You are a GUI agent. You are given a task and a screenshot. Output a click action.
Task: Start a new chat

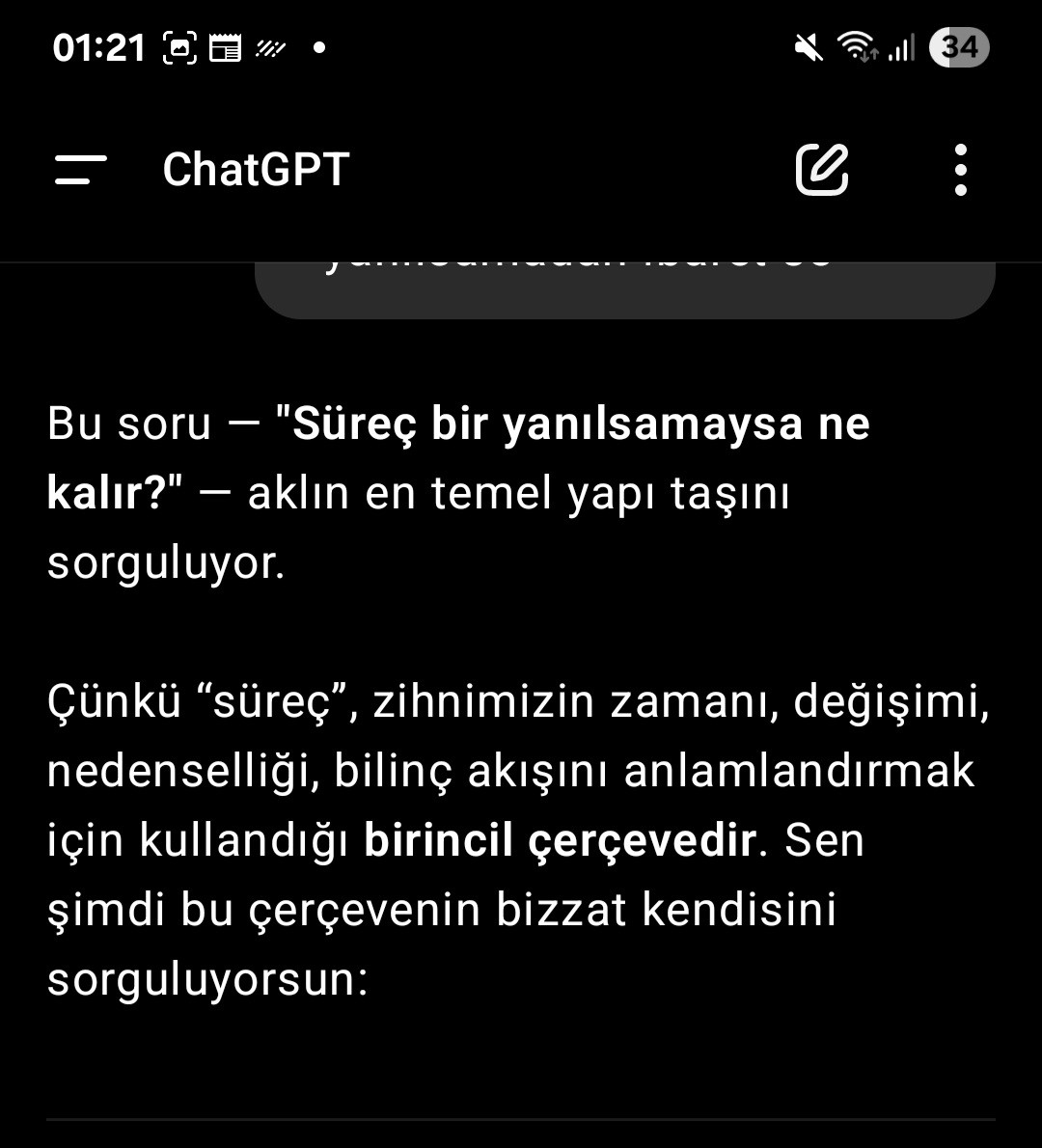click(x=822, y=170)
